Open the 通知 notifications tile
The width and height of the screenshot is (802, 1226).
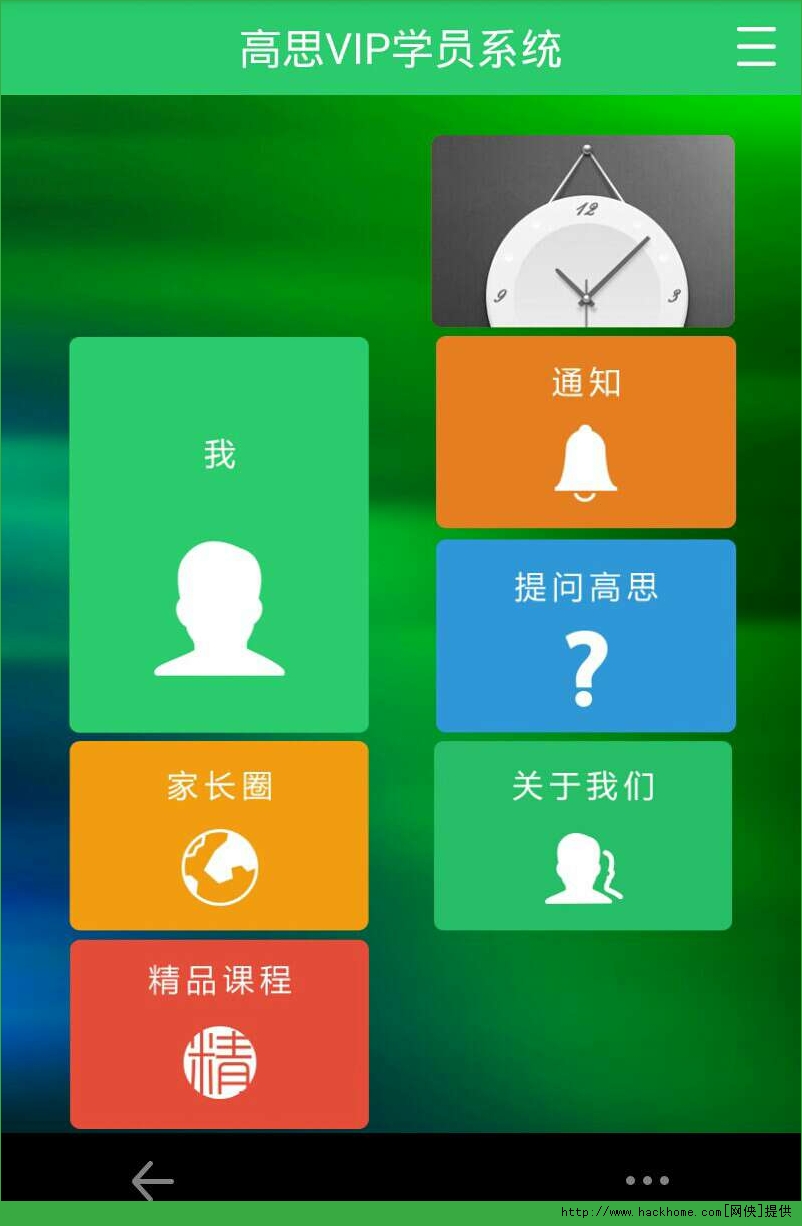586,432
